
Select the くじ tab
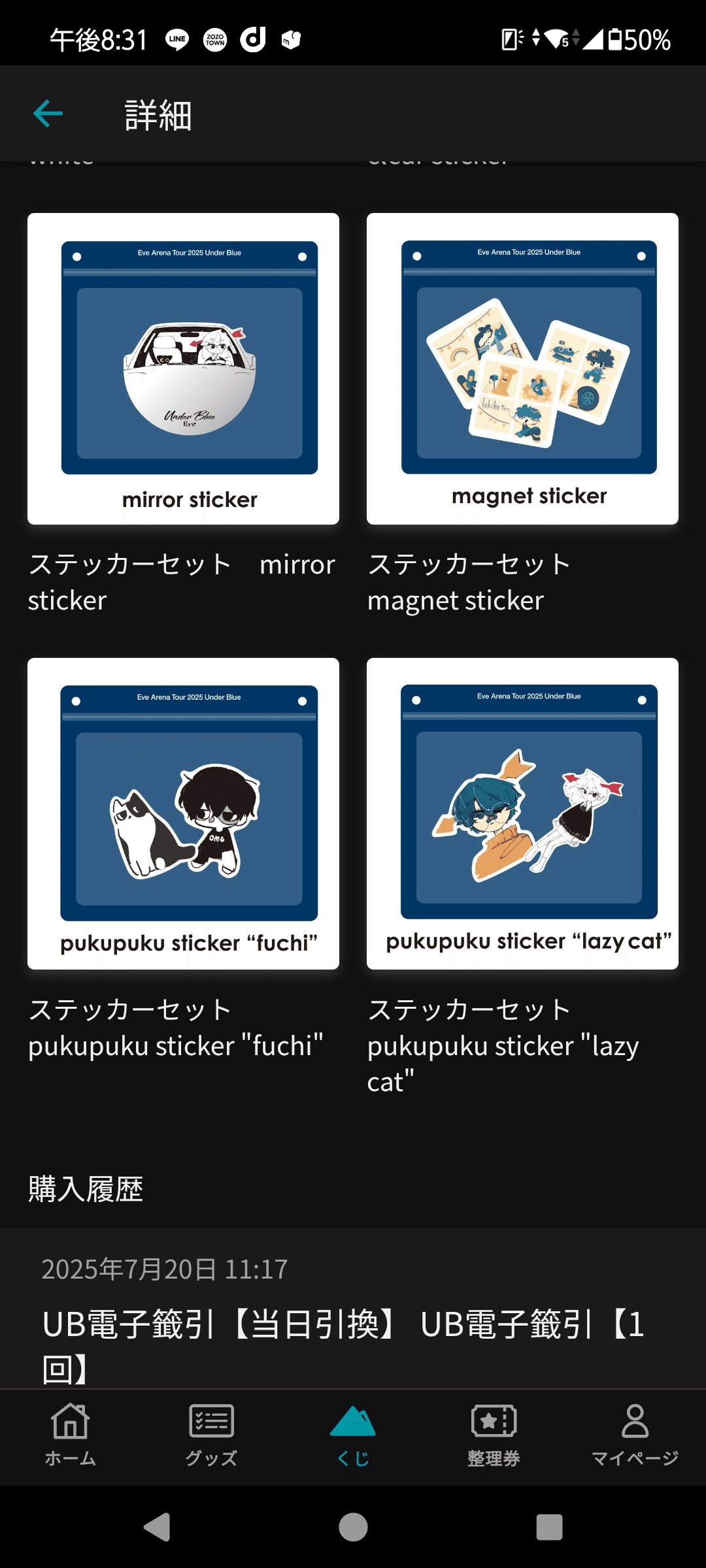click(353, 1435)
